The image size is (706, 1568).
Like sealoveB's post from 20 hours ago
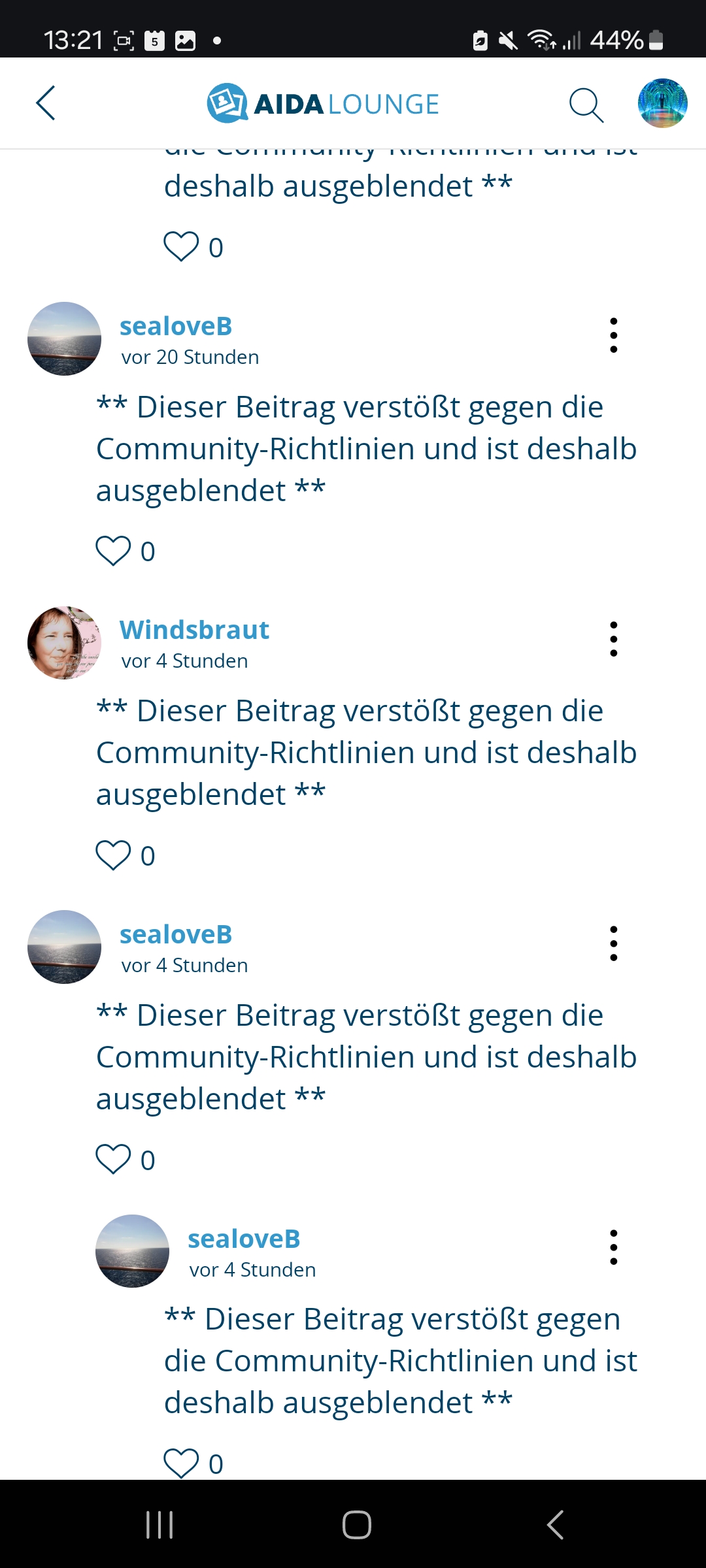(x=114, y=551)
